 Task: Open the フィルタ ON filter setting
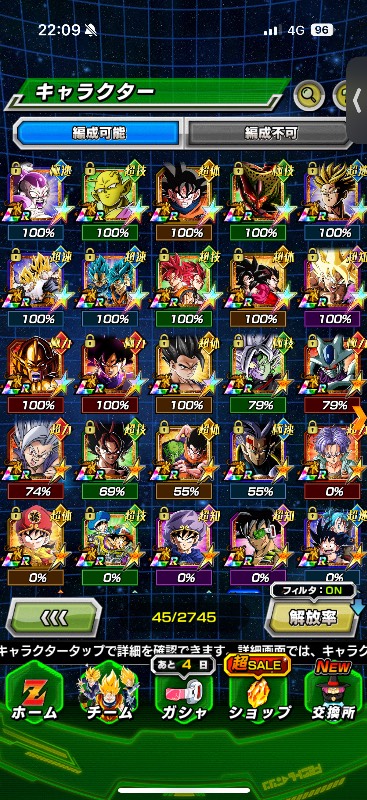pyautogui.click(x=313, y=590)
